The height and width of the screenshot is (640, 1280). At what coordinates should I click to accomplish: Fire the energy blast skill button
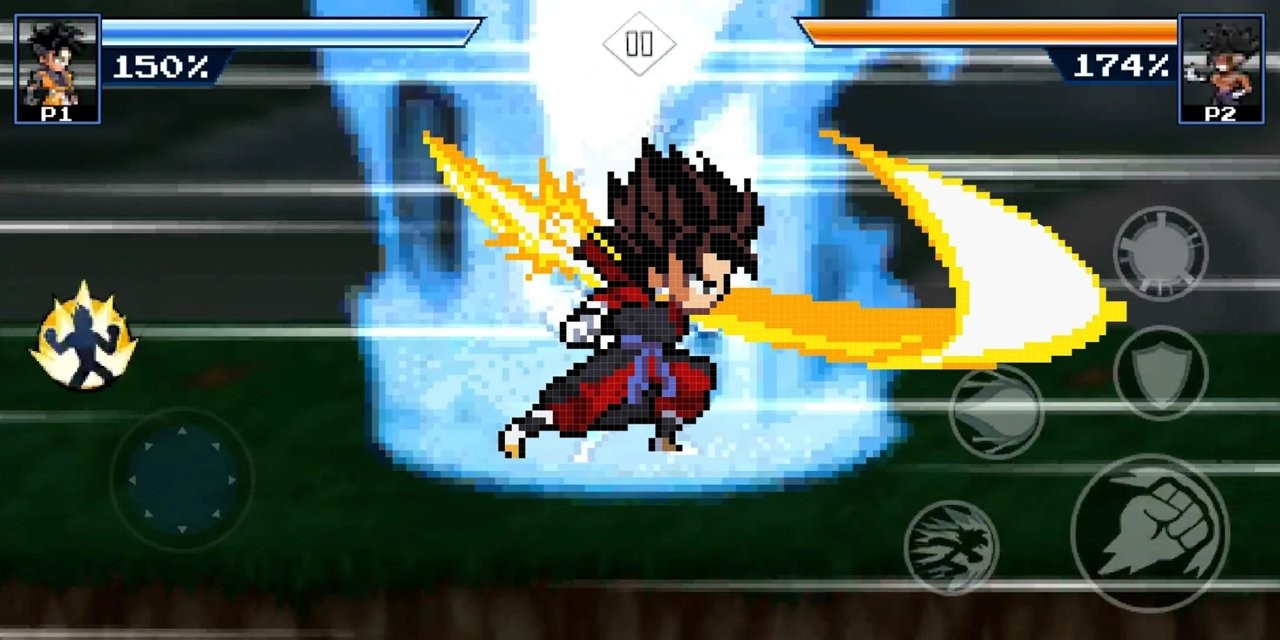click(x=996, y=411)
